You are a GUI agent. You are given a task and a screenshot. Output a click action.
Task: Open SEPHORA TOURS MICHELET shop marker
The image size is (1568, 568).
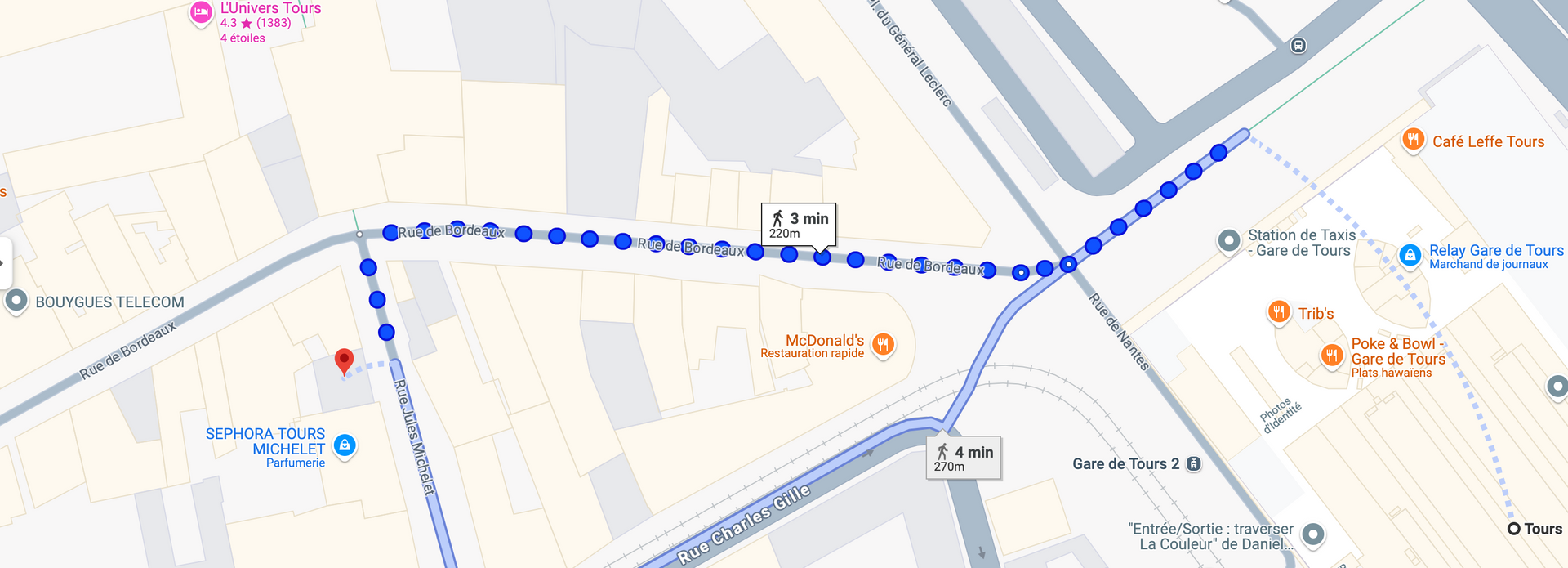point(345,445)
